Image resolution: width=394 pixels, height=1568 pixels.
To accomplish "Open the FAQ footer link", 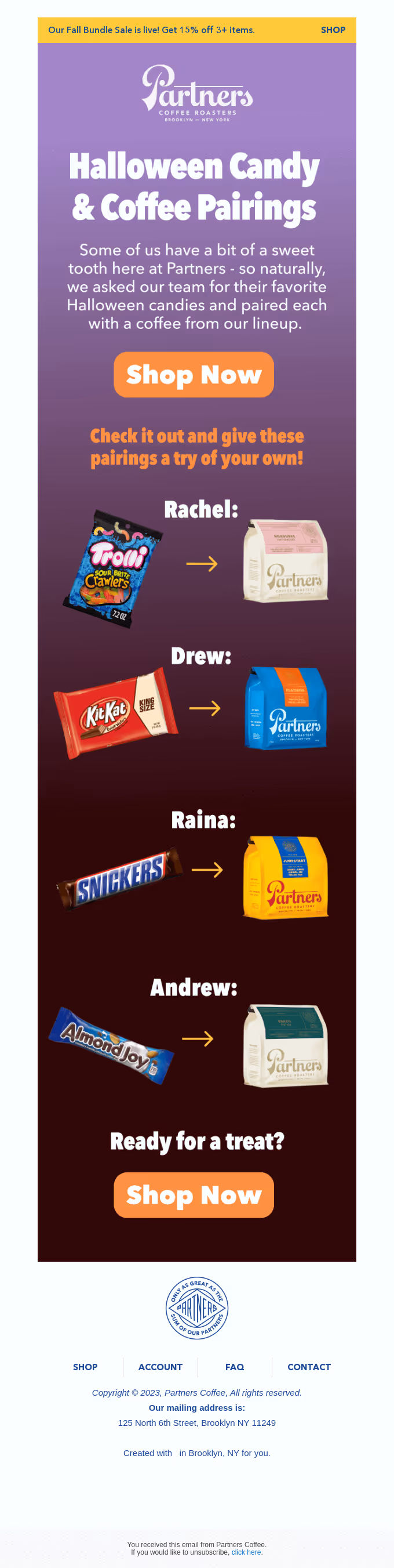I will [x=234, y=1367].
